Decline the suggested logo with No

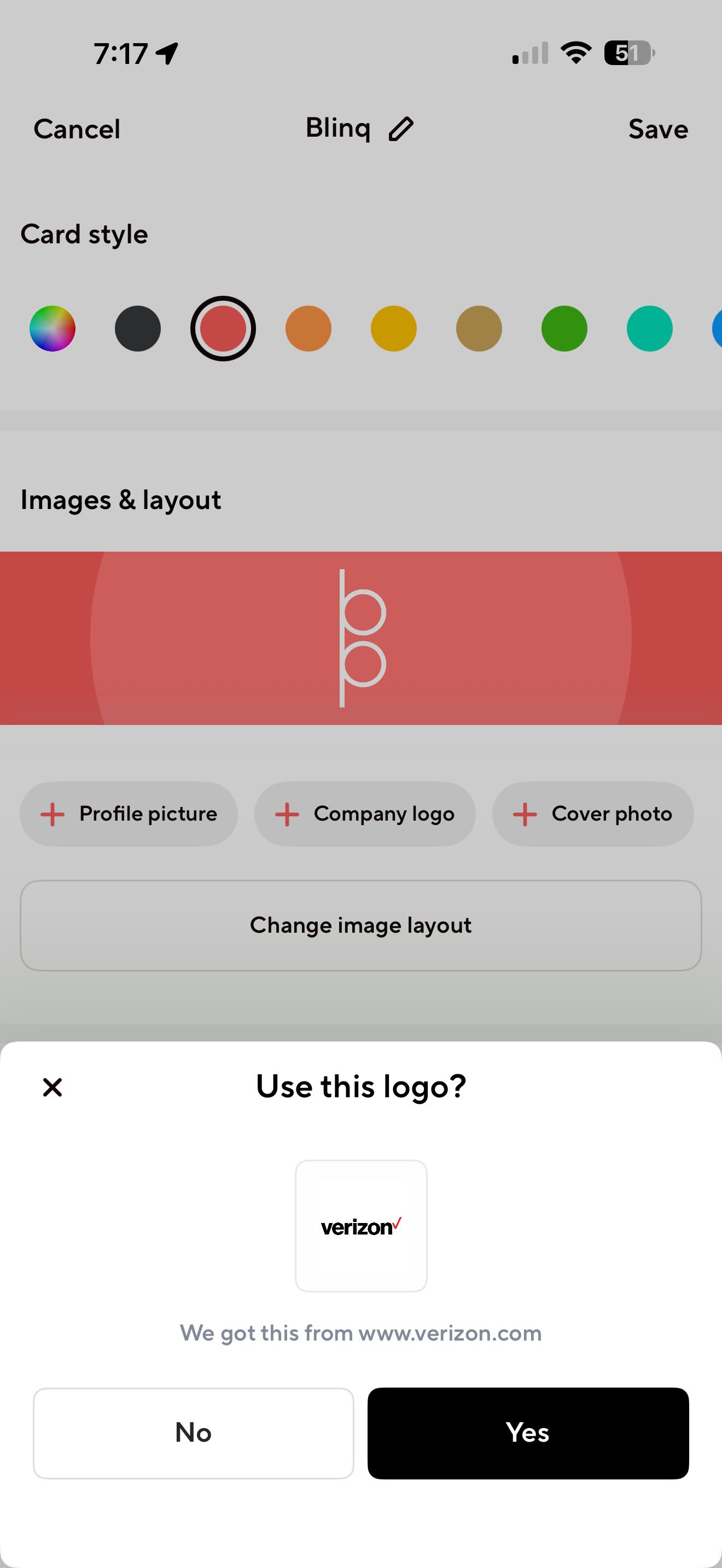click(193, 1433)
